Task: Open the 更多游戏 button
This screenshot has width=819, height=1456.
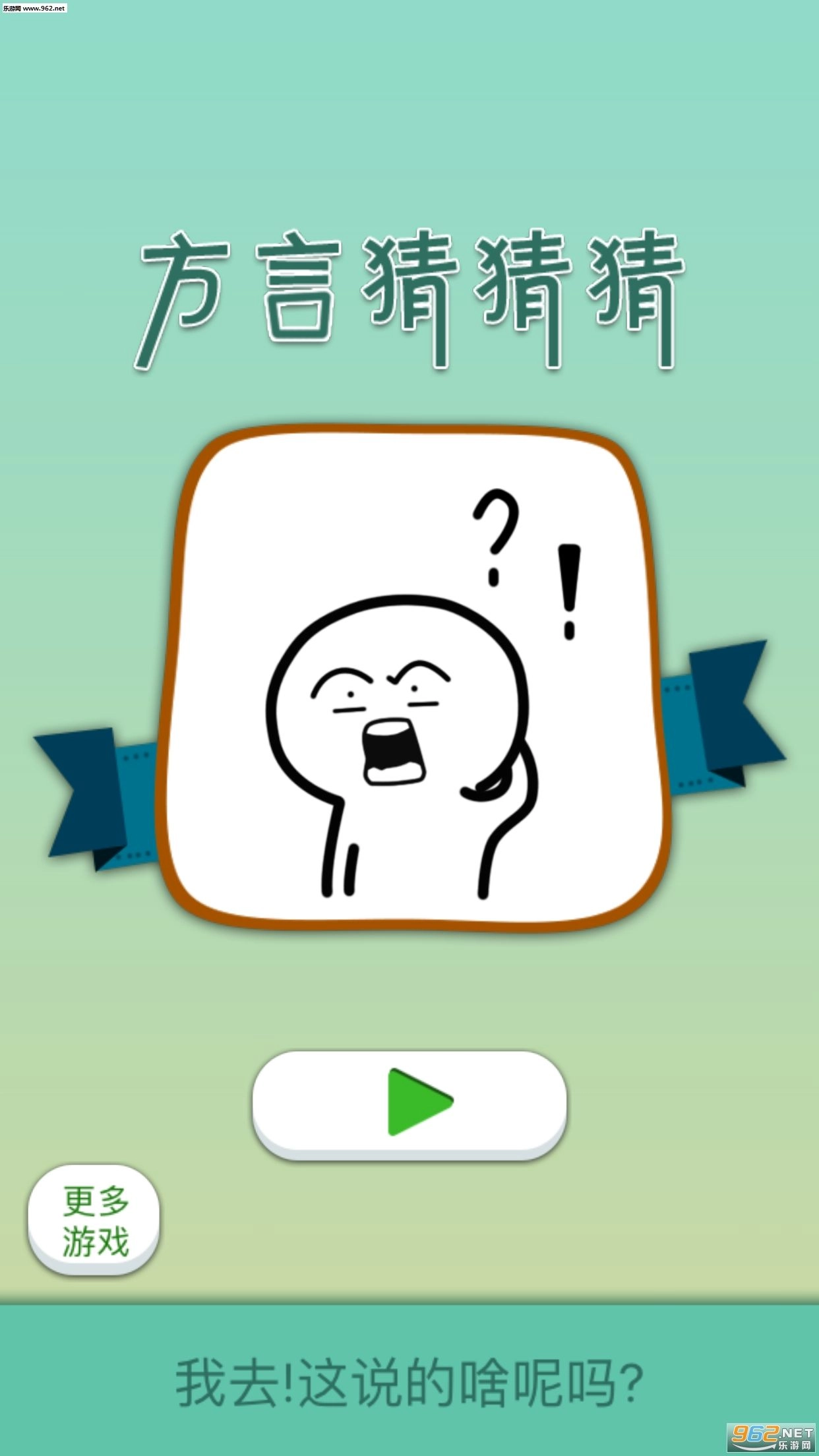Action: (x=94, y=1219)
